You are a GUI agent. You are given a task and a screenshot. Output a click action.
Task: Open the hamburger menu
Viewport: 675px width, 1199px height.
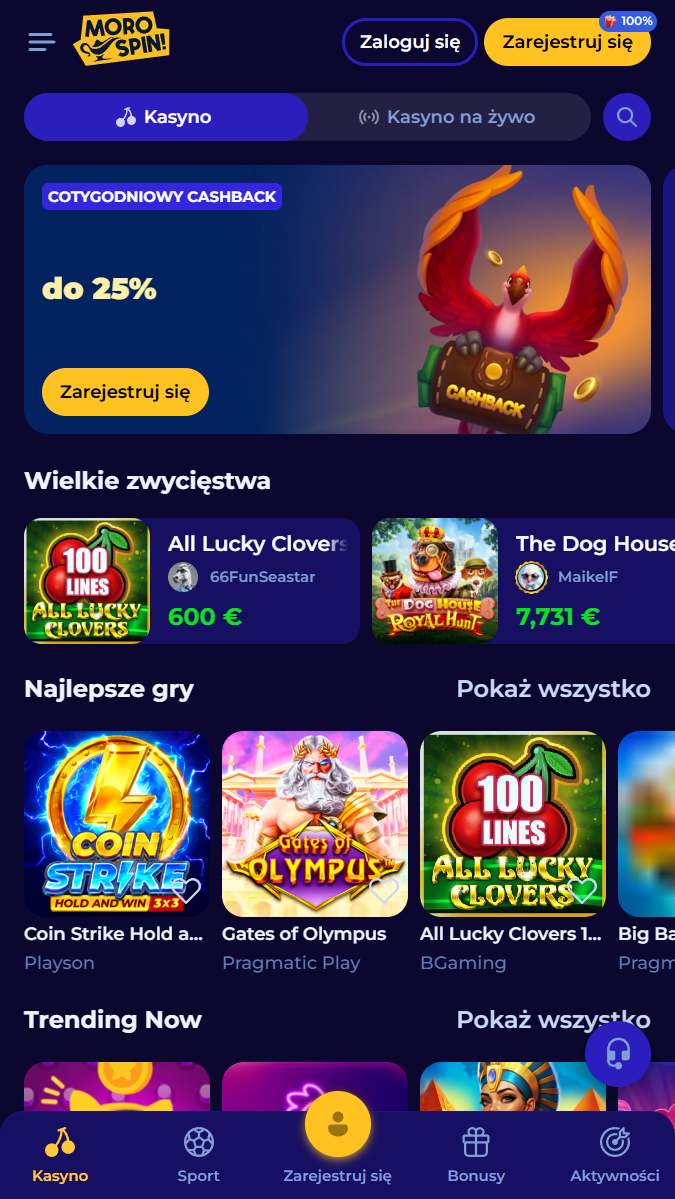41,42
